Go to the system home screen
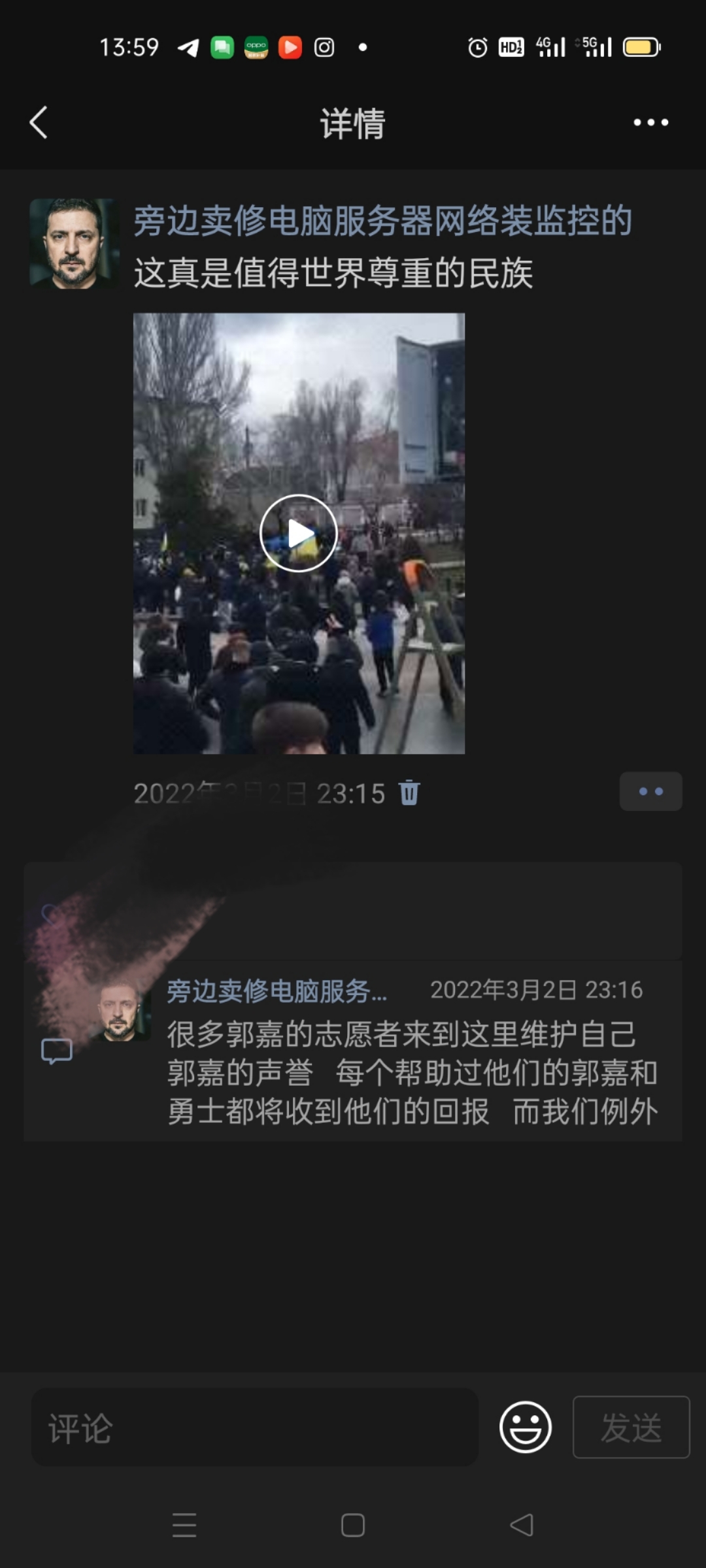The width and height of the screenshot is (706, 1568). tap(353, 1526)
